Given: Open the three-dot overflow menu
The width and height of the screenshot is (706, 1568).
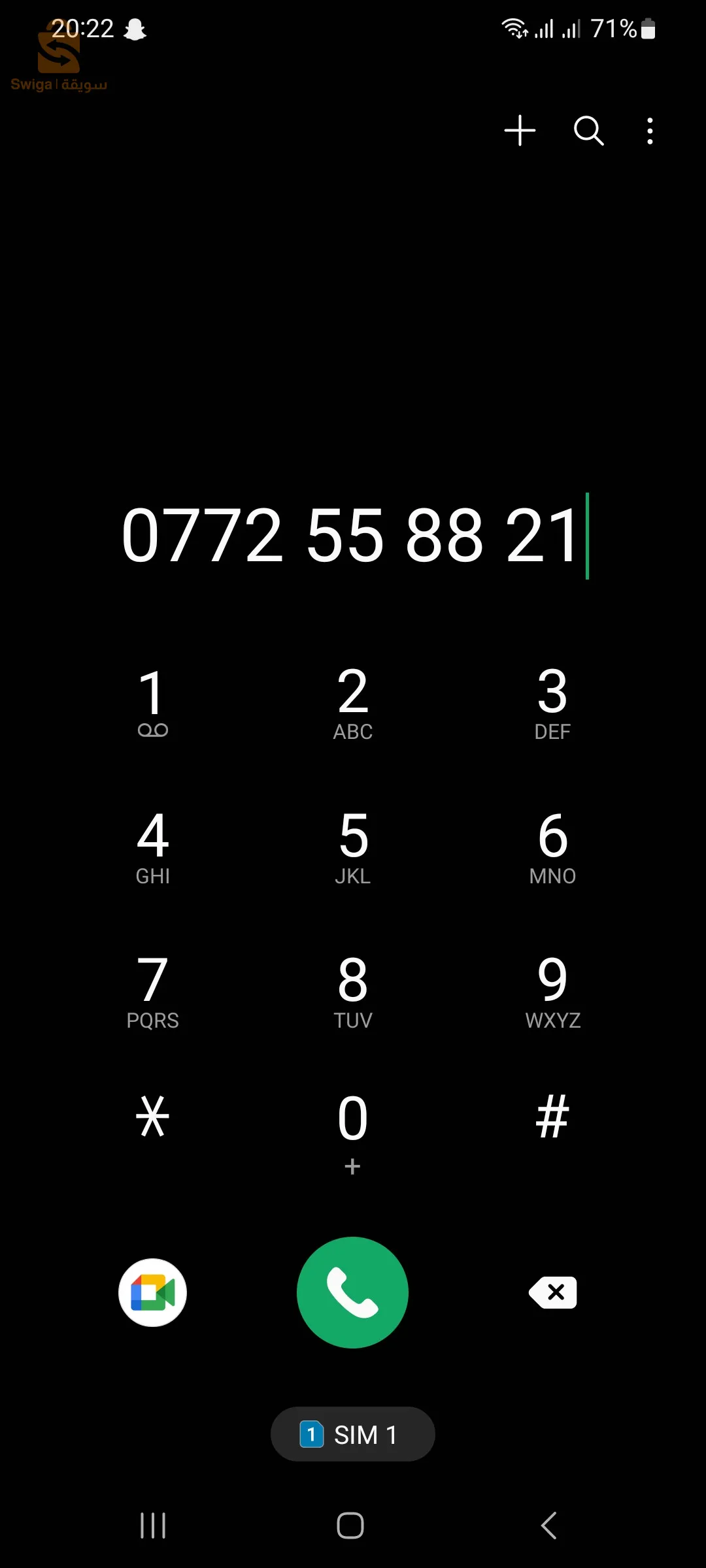Looking at the screenshot, I should coord(649,131).
